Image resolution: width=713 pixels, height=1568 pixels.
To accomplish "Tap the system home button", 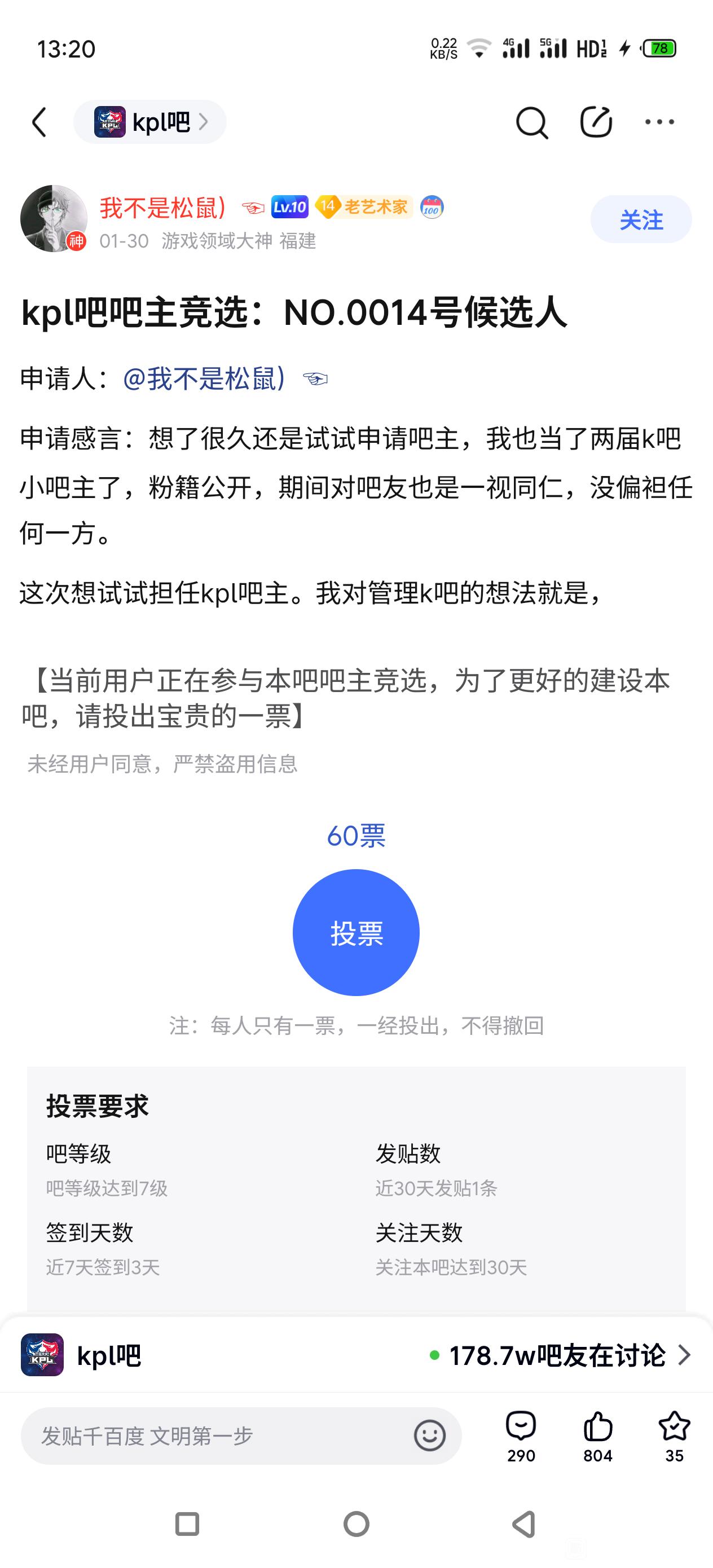I will coord(356,1524).
